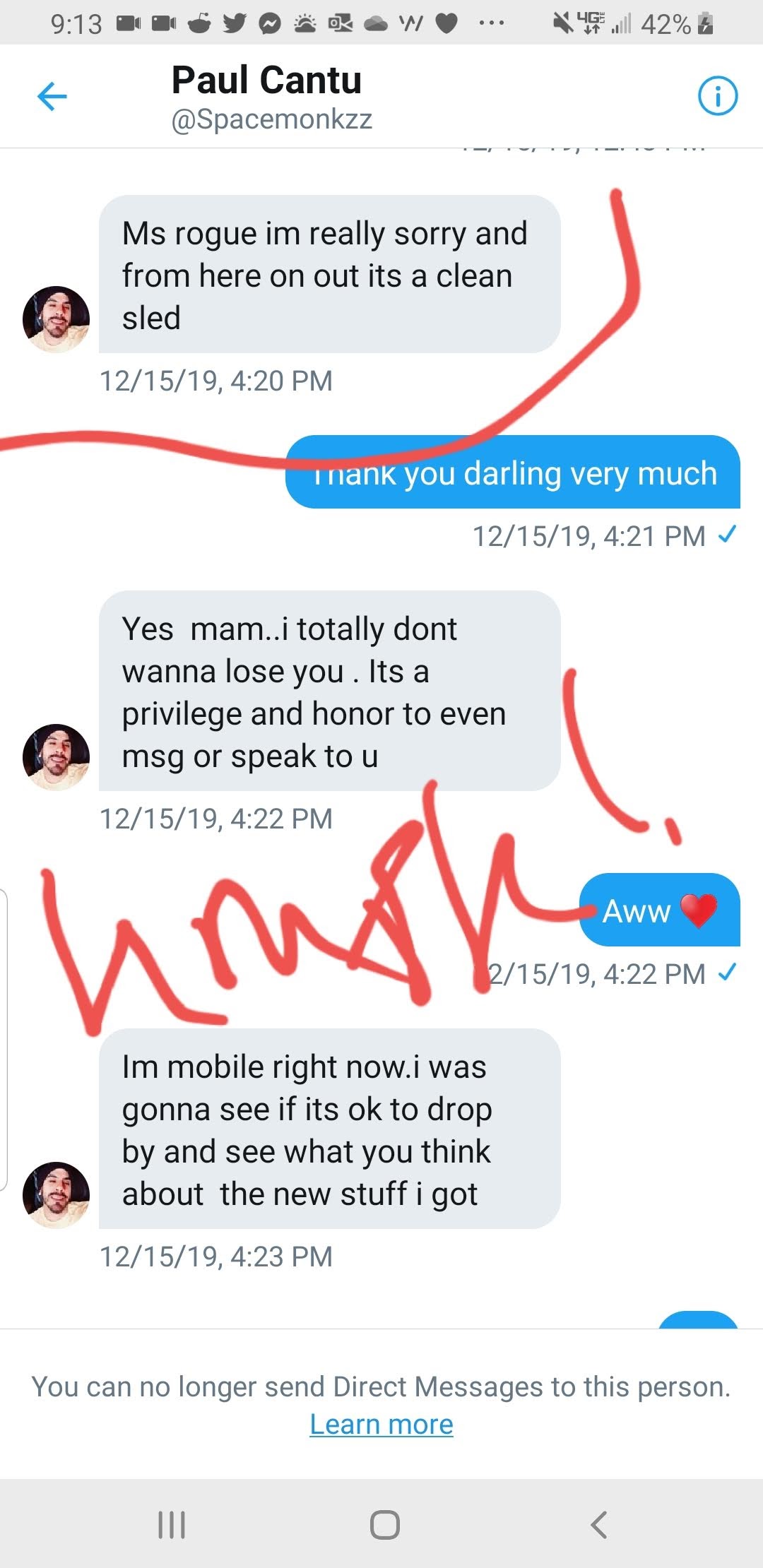This screenshot has height=1568, width=763.
Task: Tap the system back button
Action: [598, 1524]
